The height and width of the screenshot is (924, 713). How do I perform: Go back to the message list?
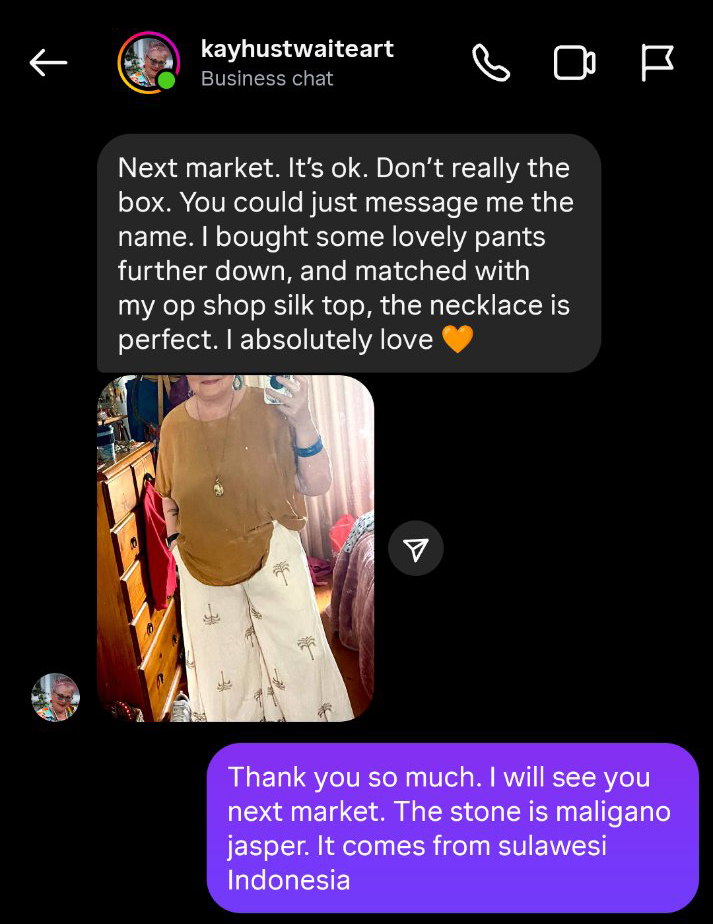48,63
